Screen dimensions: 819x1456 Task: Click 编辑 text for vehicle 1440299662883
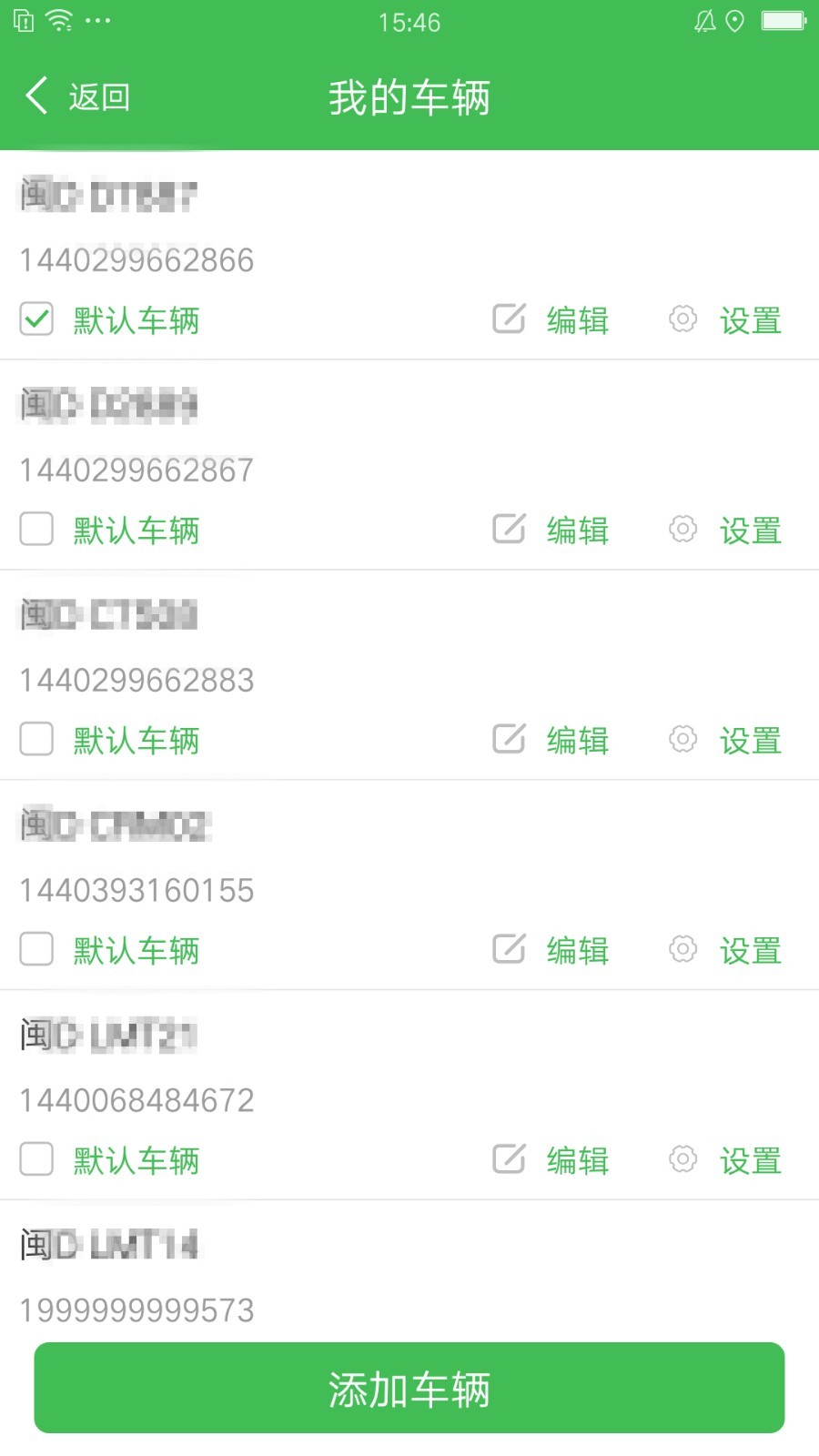tap(577, 740)
